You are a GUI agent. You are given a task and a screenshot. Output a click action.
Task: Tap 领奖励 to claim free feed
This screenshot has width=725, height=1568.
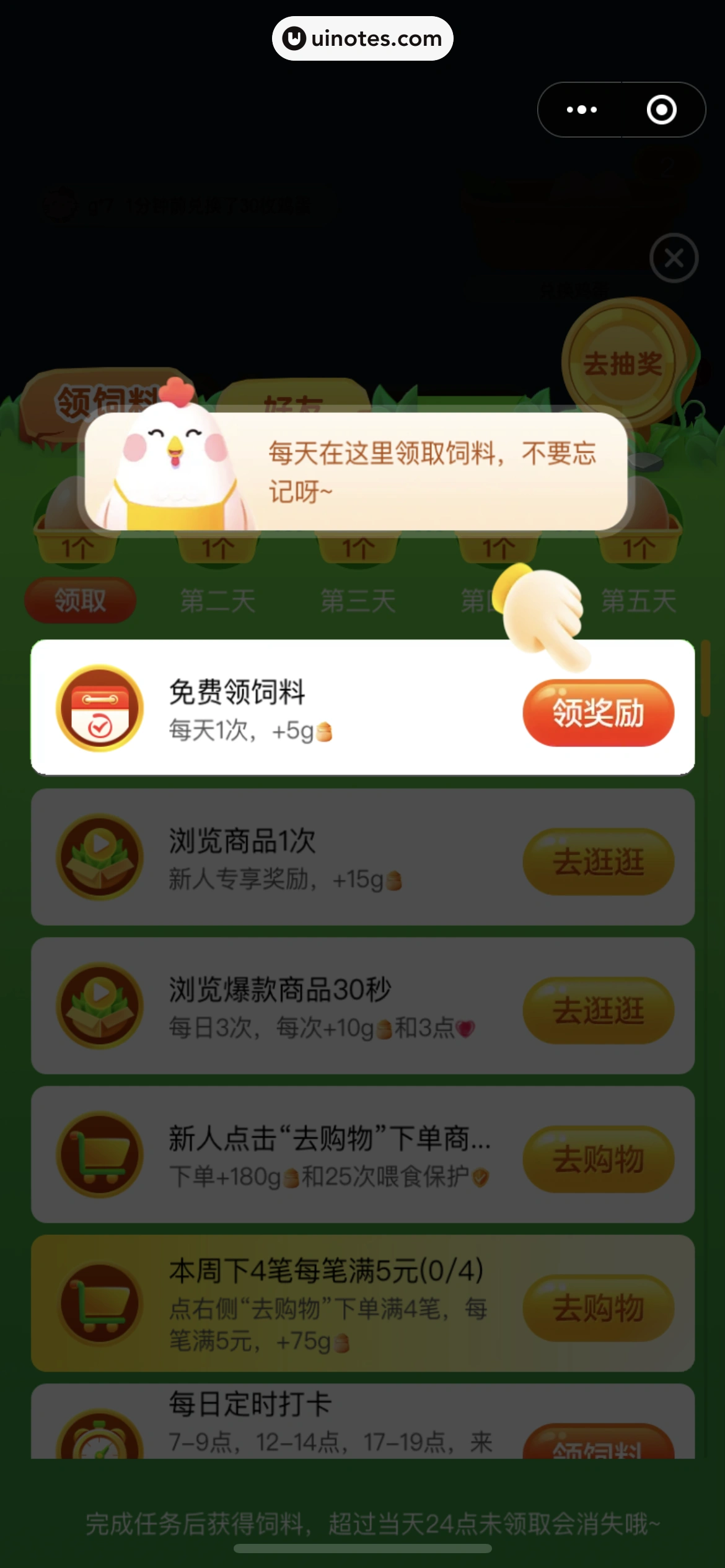coord(598,713)
